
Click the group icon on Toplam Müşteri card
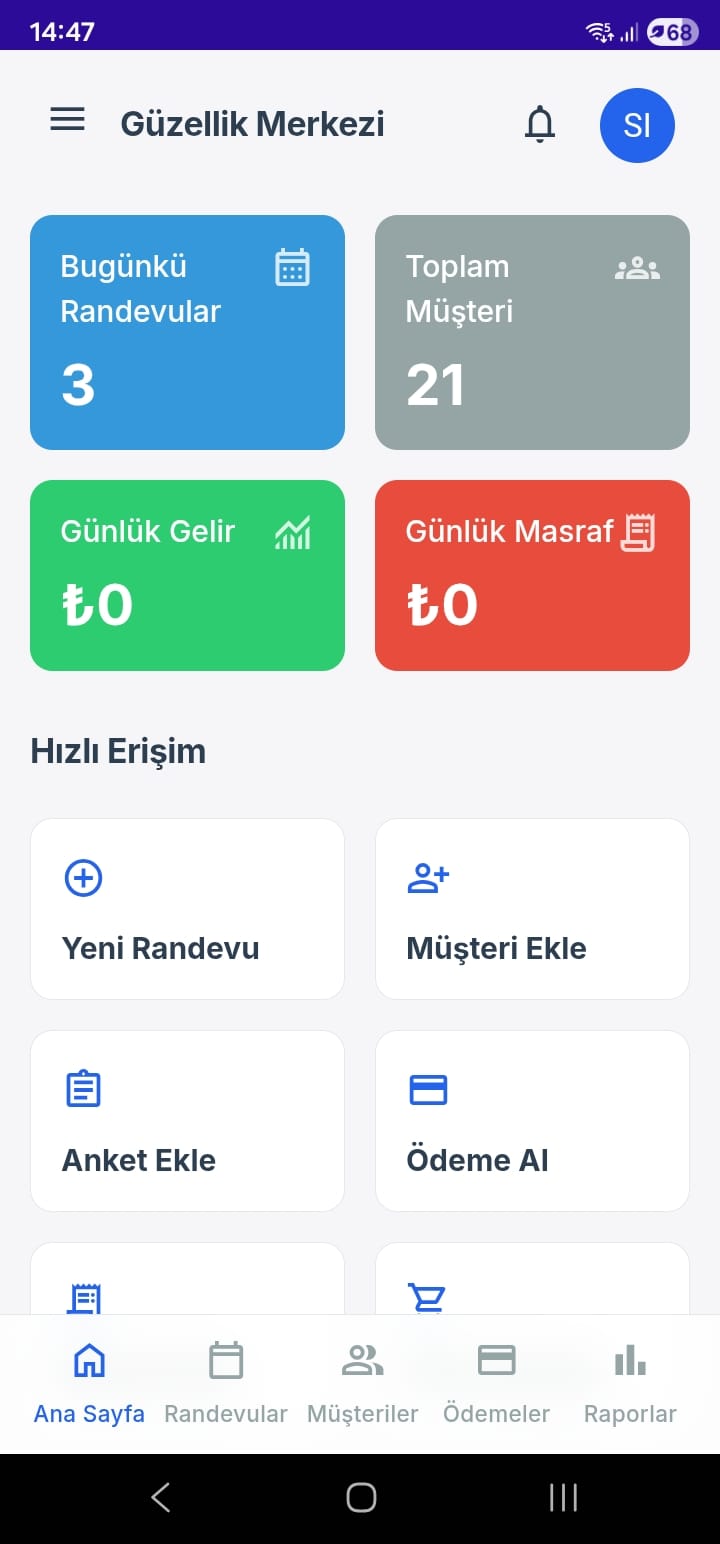(x=637, y=267)
